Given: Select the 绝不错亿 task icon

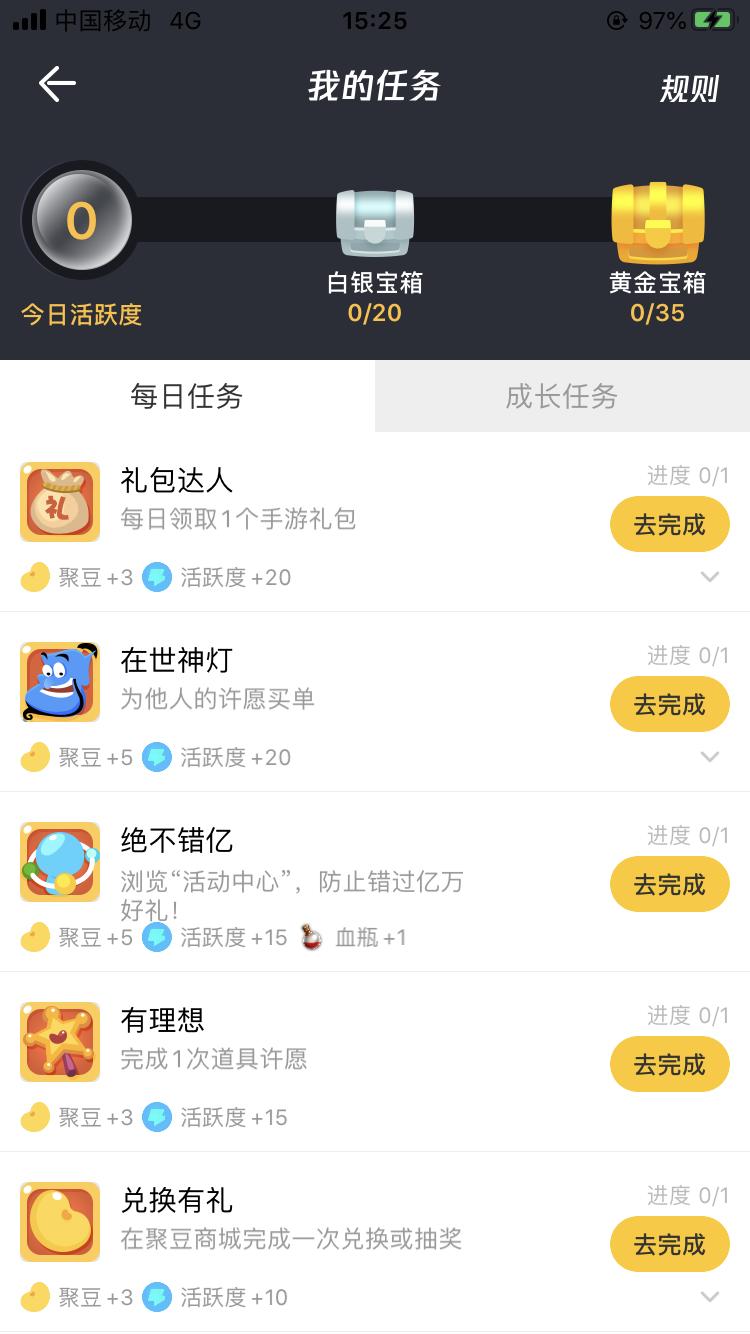Looking at the screenshot, I should click(60, 861).
